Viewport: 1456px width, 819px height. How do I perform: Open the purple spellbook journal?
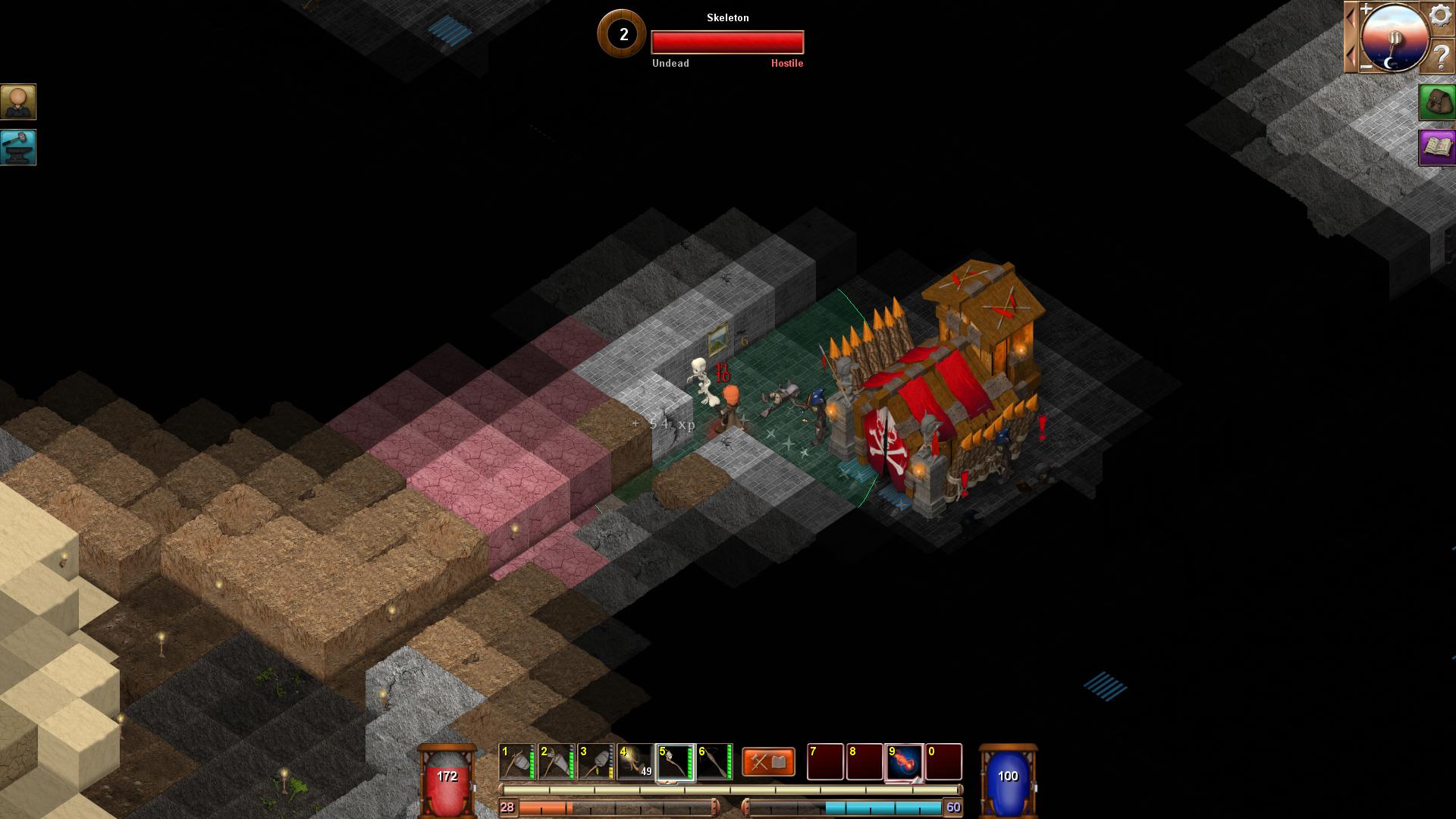(x=1437, y=147)
